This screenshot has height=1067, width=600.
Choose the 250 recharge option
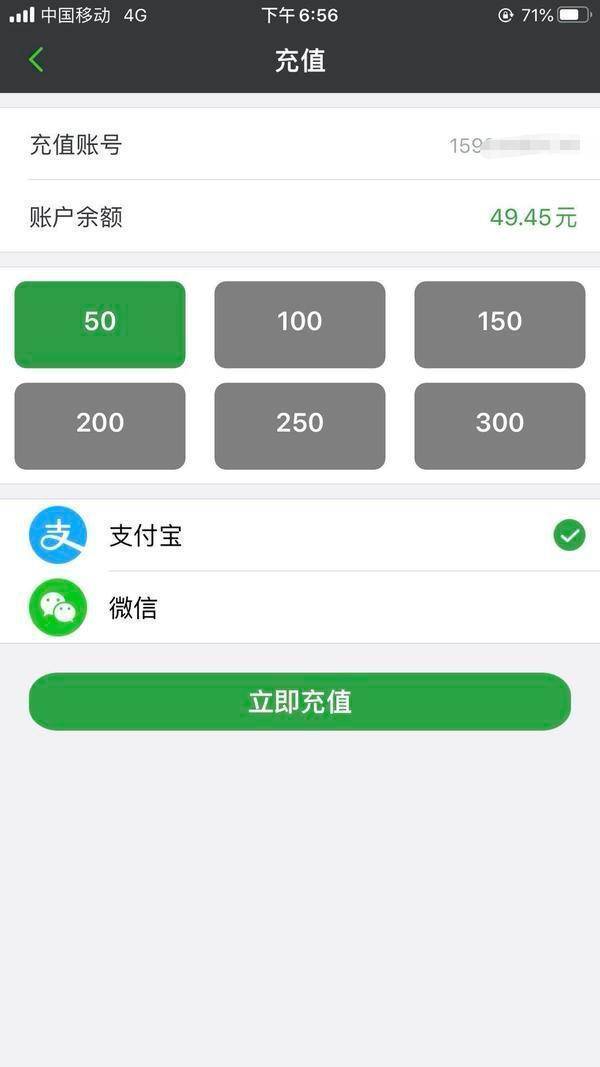tap(300, 425)
